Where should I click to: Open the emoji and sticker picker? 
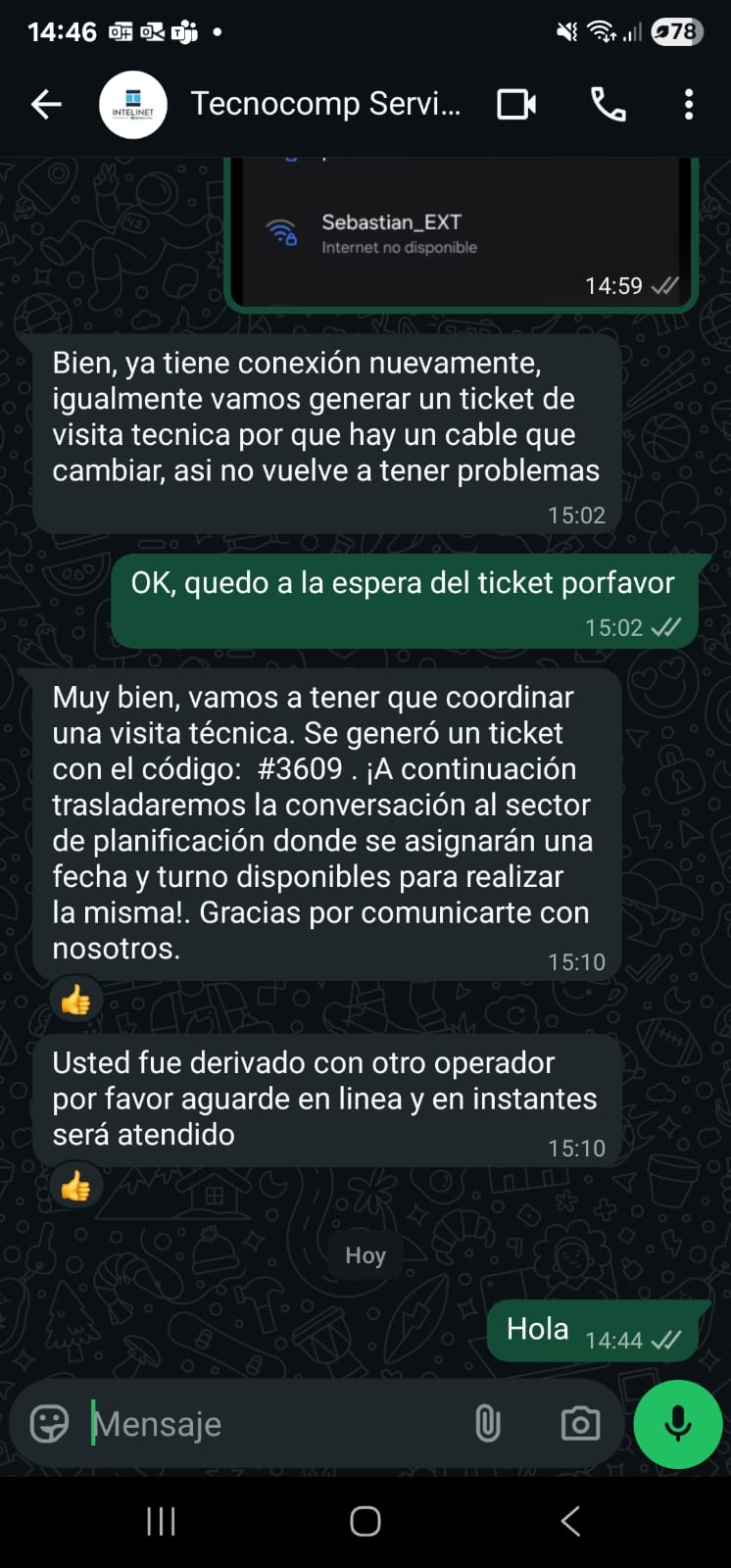tap(50, 1424)
